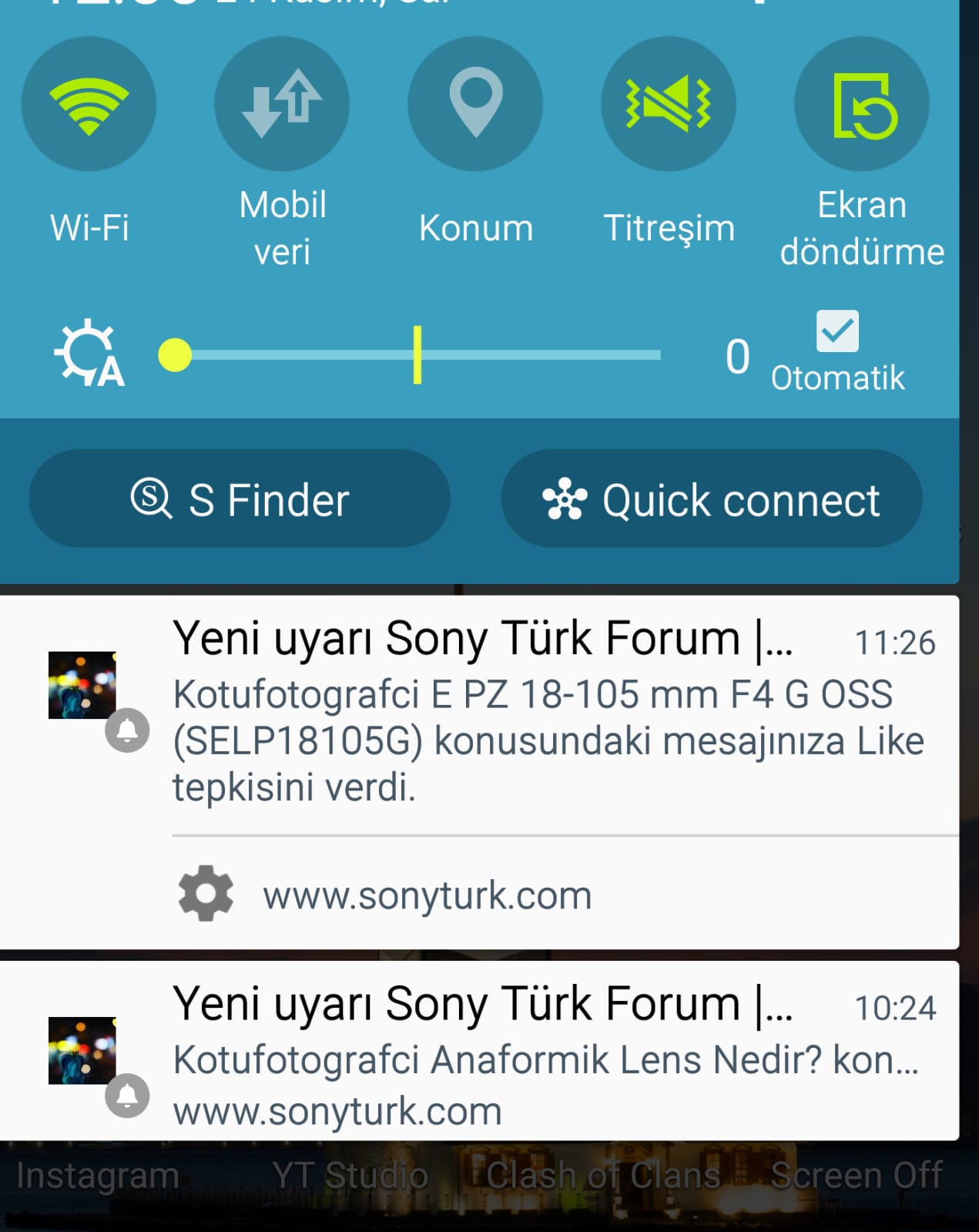Switch the Titreşim sound mode
Image resolution: width=979 pixels, height=1232 pixels.
[x=669, y=104]
